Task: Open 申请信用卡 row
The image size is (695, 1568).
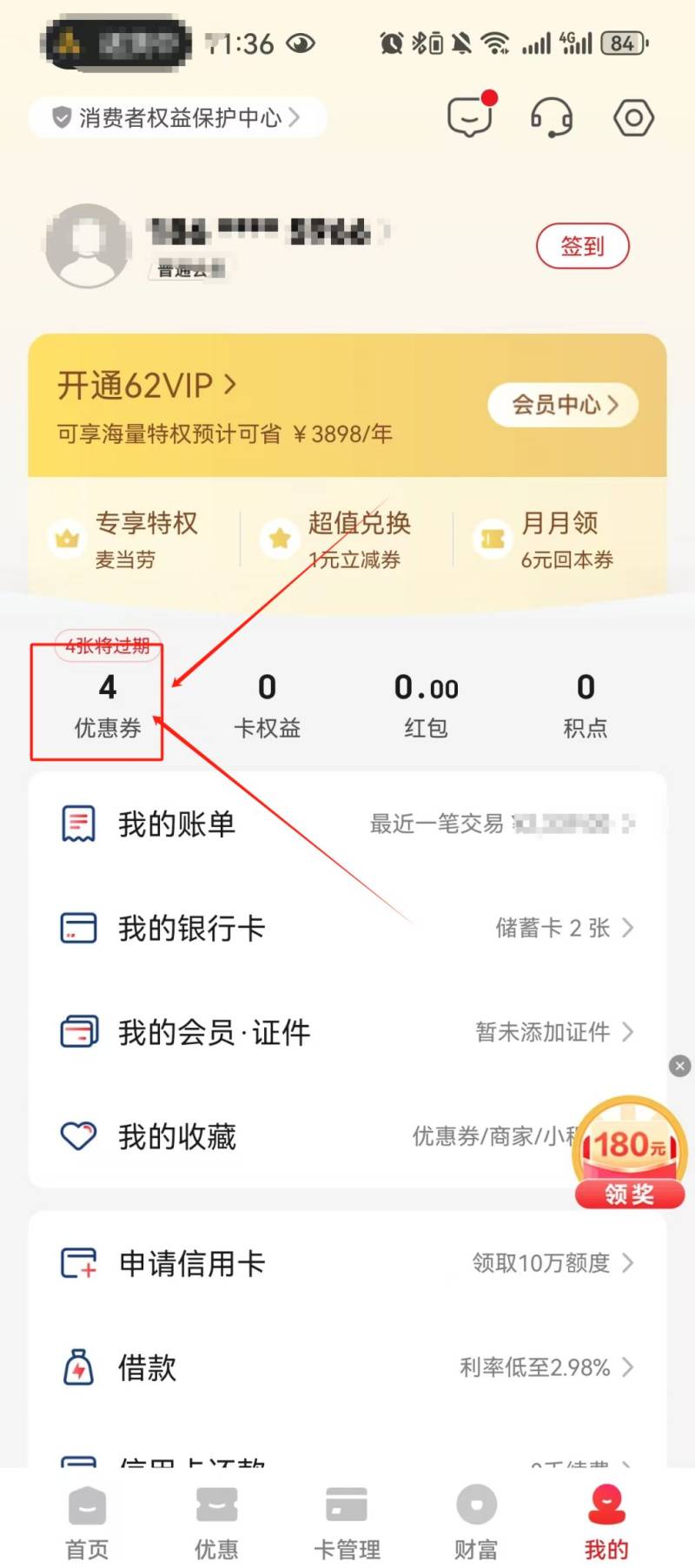Action: coord(347,1263)
